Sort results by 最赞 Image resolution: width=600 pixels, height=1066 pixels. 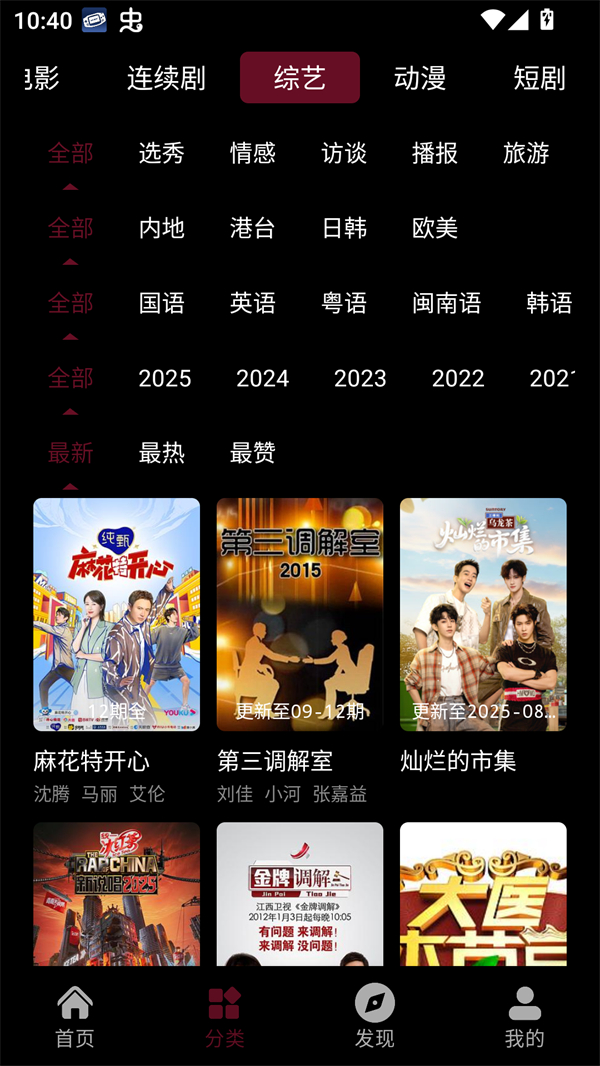point(253,453)
